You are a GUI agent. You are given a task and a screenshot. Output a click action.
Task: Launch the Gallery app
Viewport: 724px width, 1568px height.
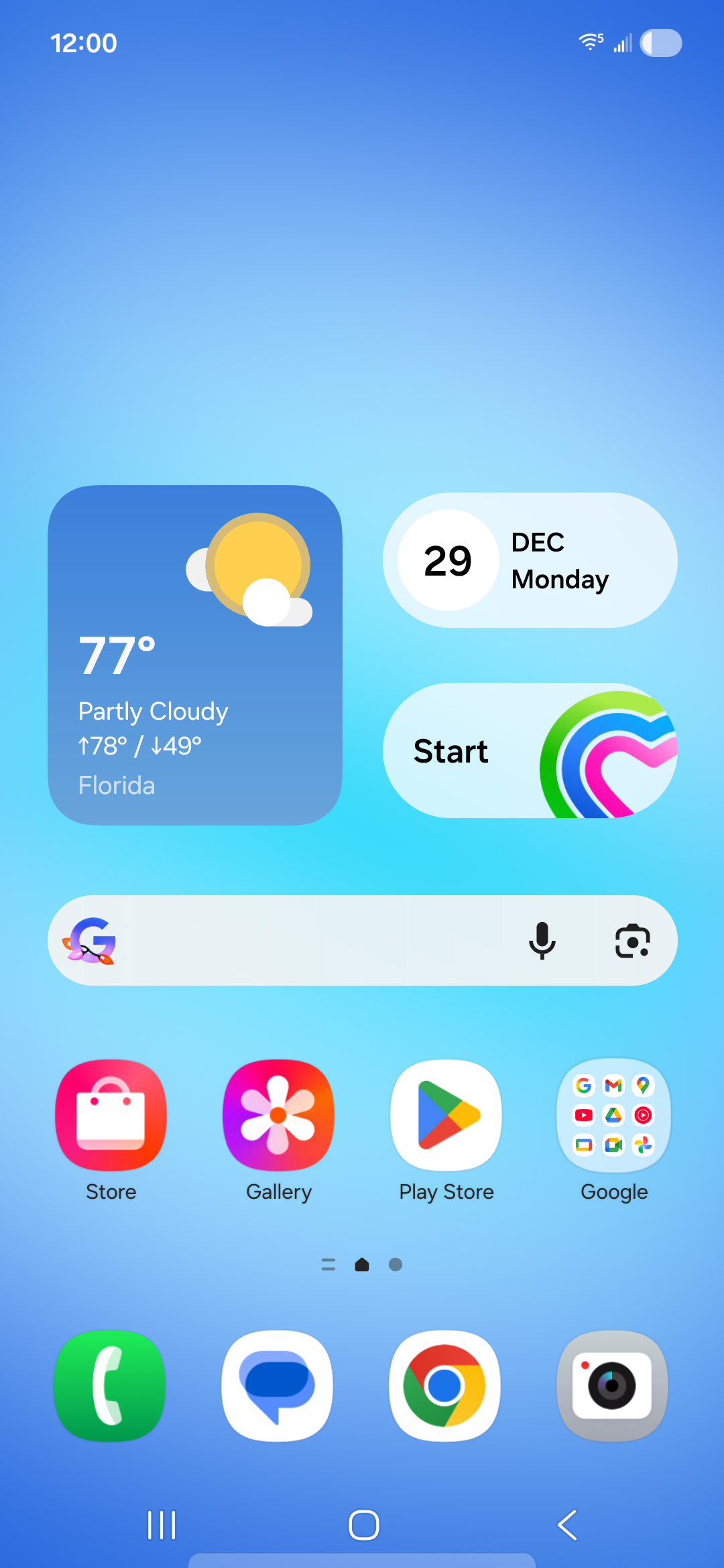279,1115
